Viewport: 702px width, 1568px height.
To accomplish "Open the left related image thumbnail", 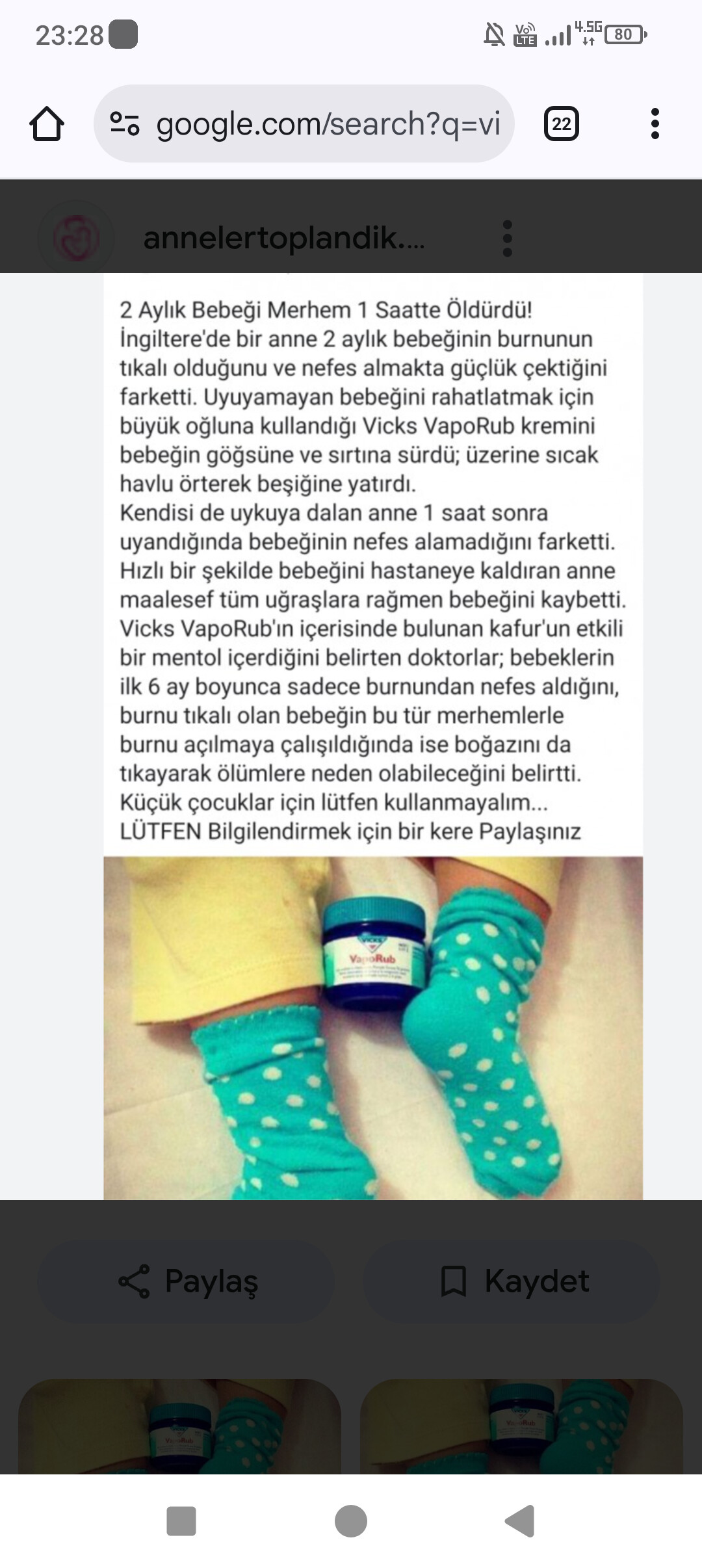I will [179, 1426].
